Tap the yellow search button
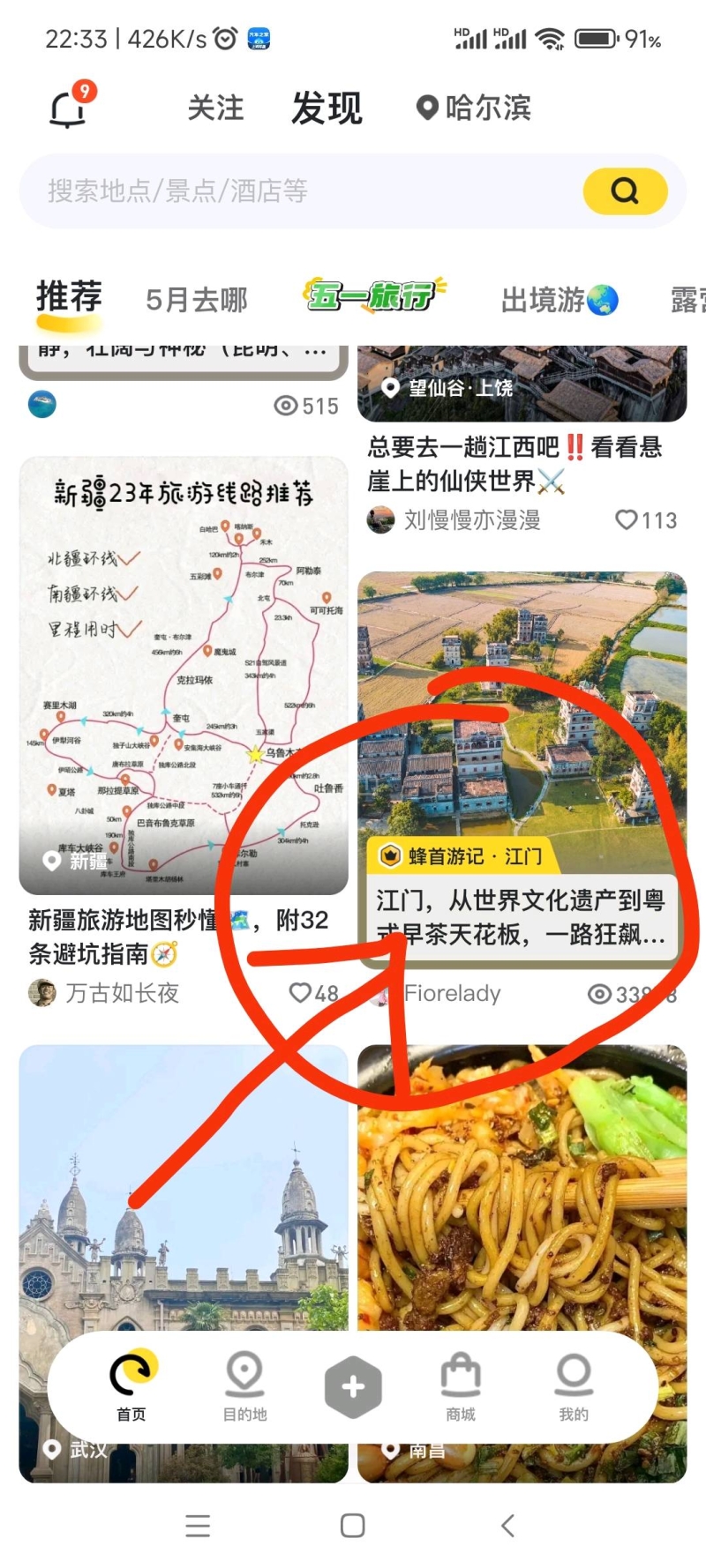Viewport: 706px width, 1568px height. point(625,190)
